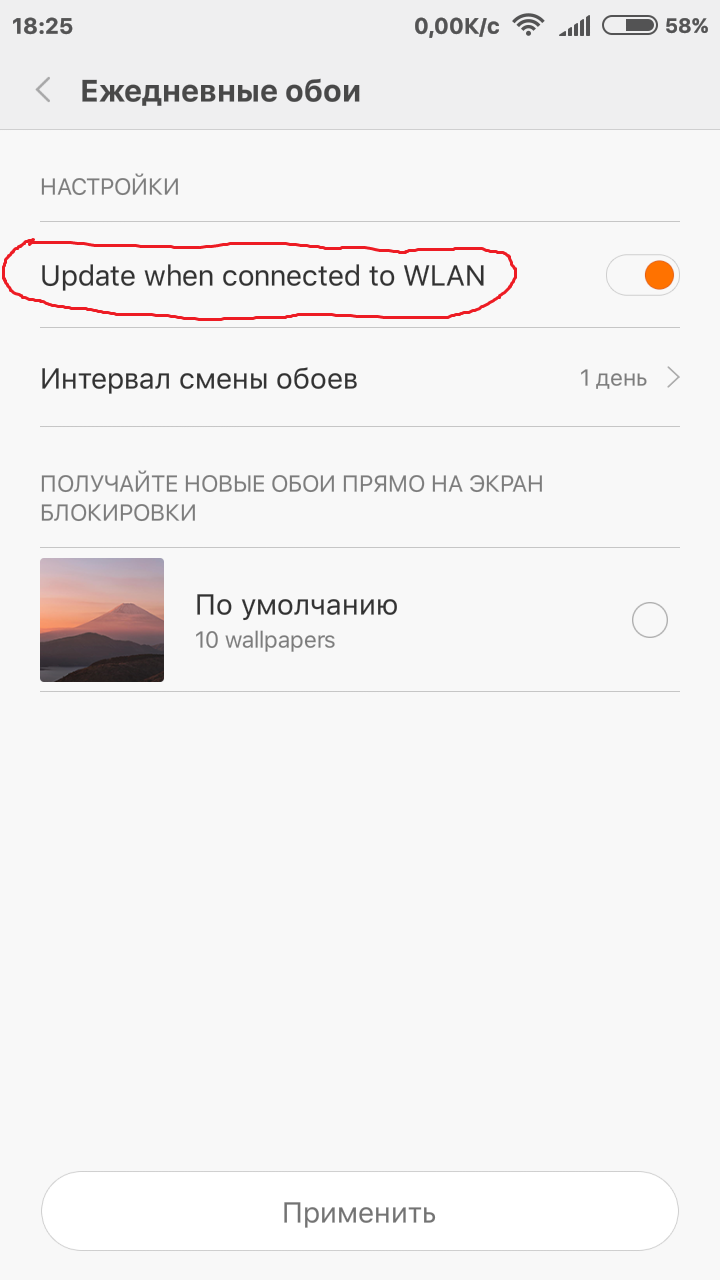Select the По умолчанию radio button

point(650,621)
